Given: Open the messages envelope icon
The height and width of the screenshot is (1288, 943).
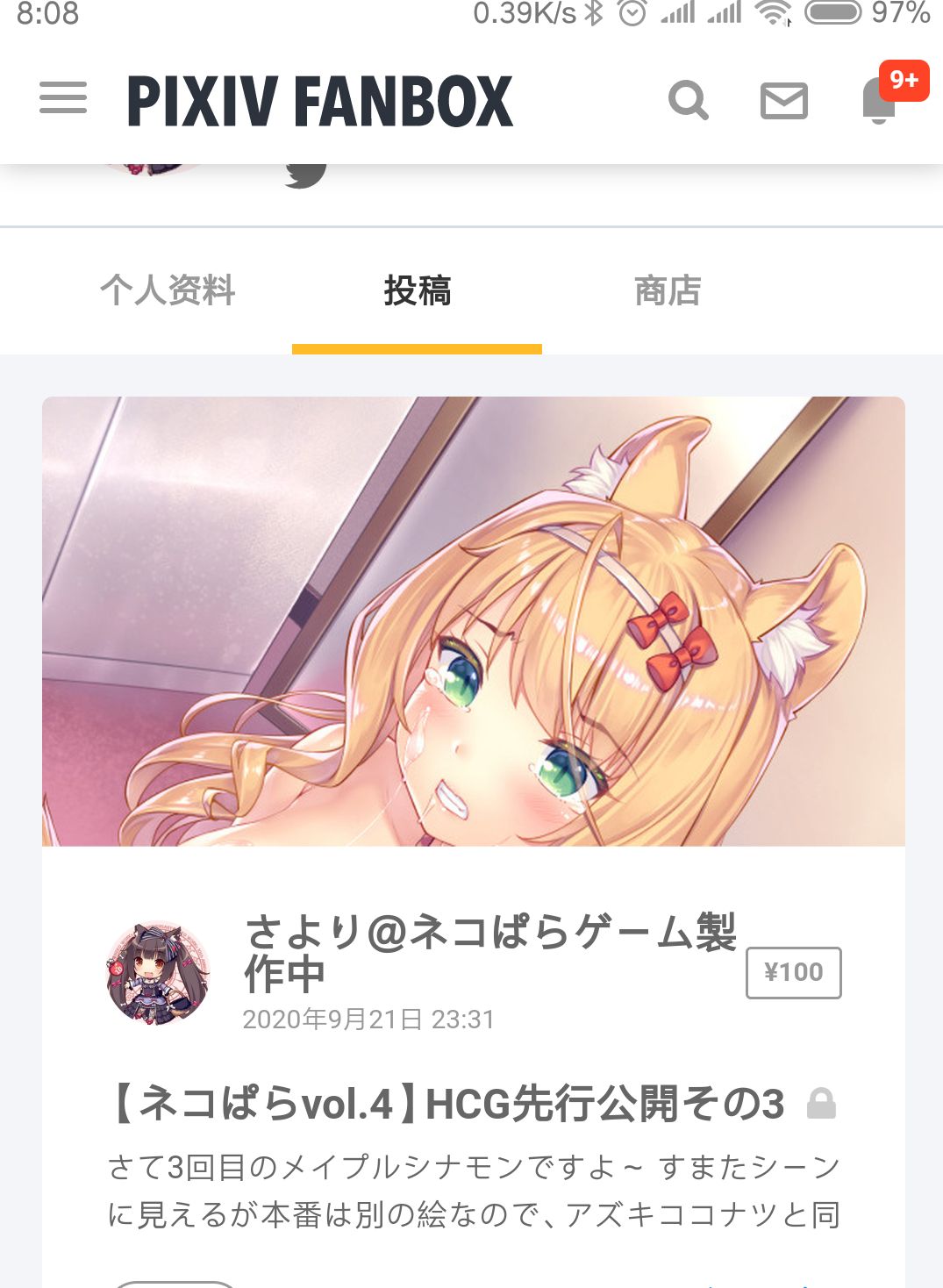Looking at the screenshot, I should coord(783,101).
